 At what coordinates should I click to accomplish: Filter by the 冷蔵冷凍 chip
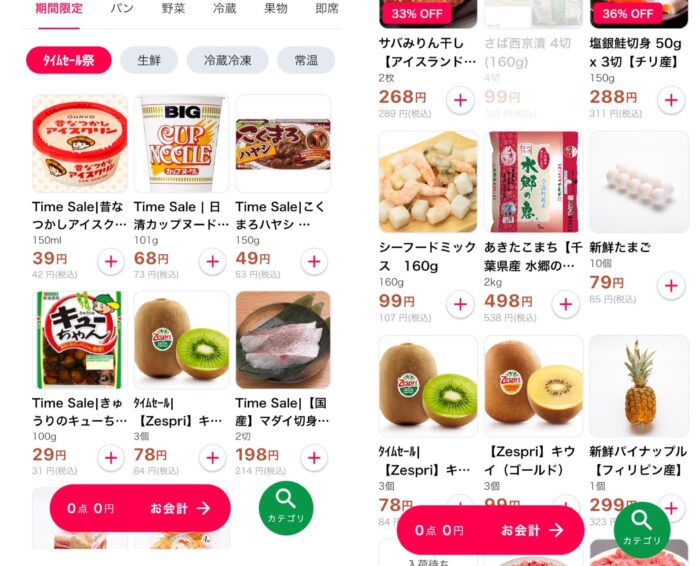(227, 60)
